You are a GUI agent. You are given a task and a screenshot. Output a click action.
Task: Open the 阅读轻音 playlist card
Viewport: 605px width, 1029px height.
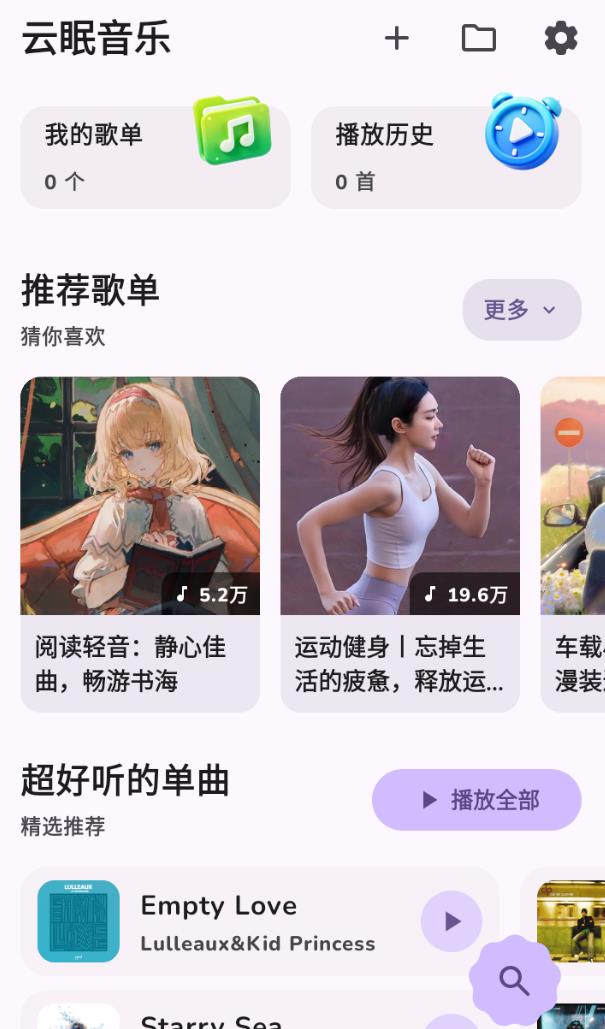(x=140, y=544)
